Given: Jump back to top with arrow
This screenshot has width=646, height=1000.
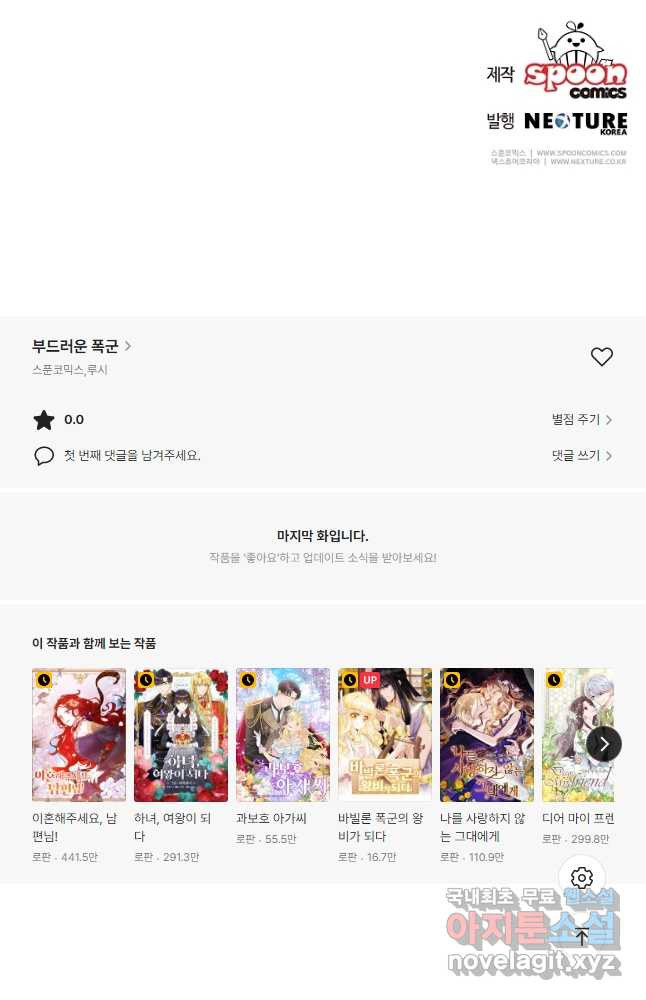Looking at the screenshot, I should (x=583, y=936).
